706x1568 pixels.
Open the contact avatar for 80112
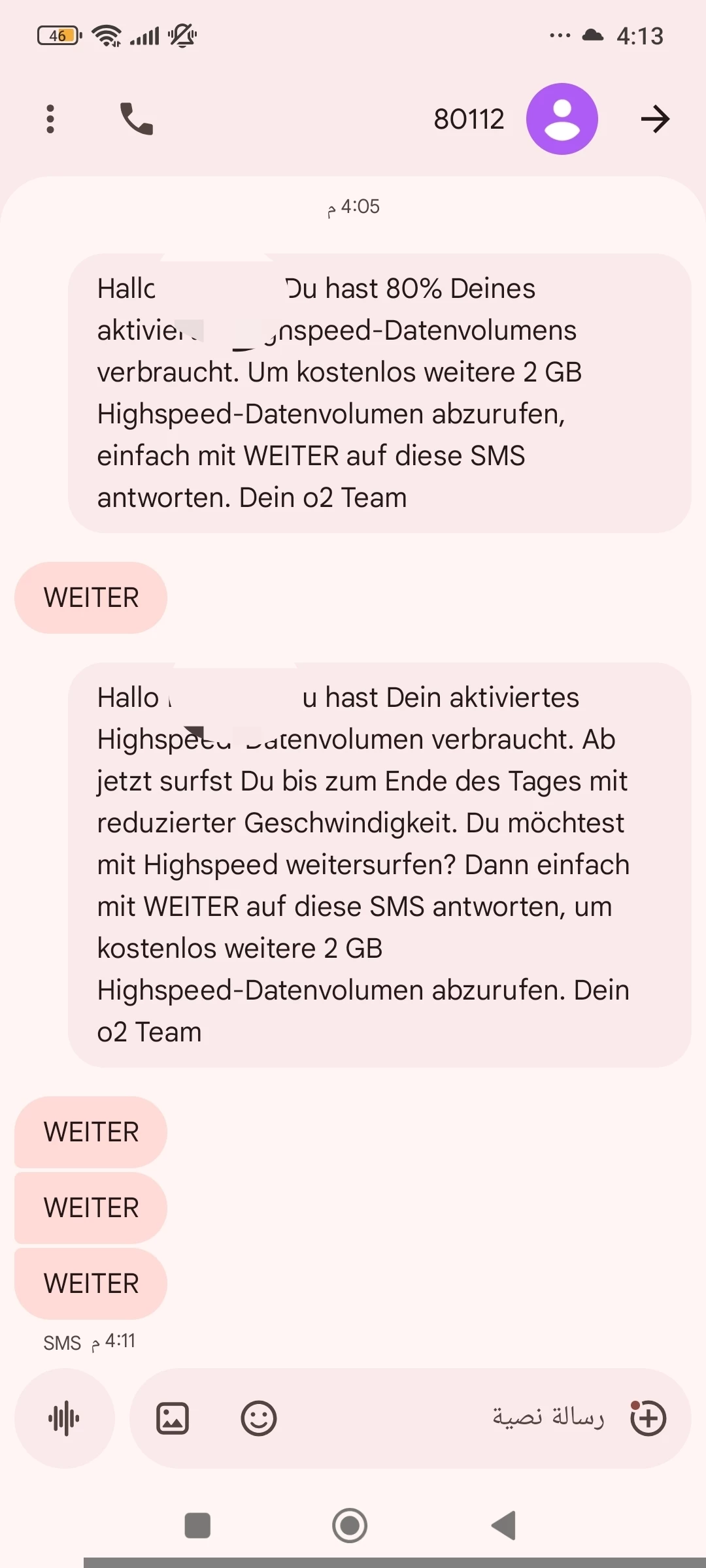pyautogui.click(x=562, y=119)
